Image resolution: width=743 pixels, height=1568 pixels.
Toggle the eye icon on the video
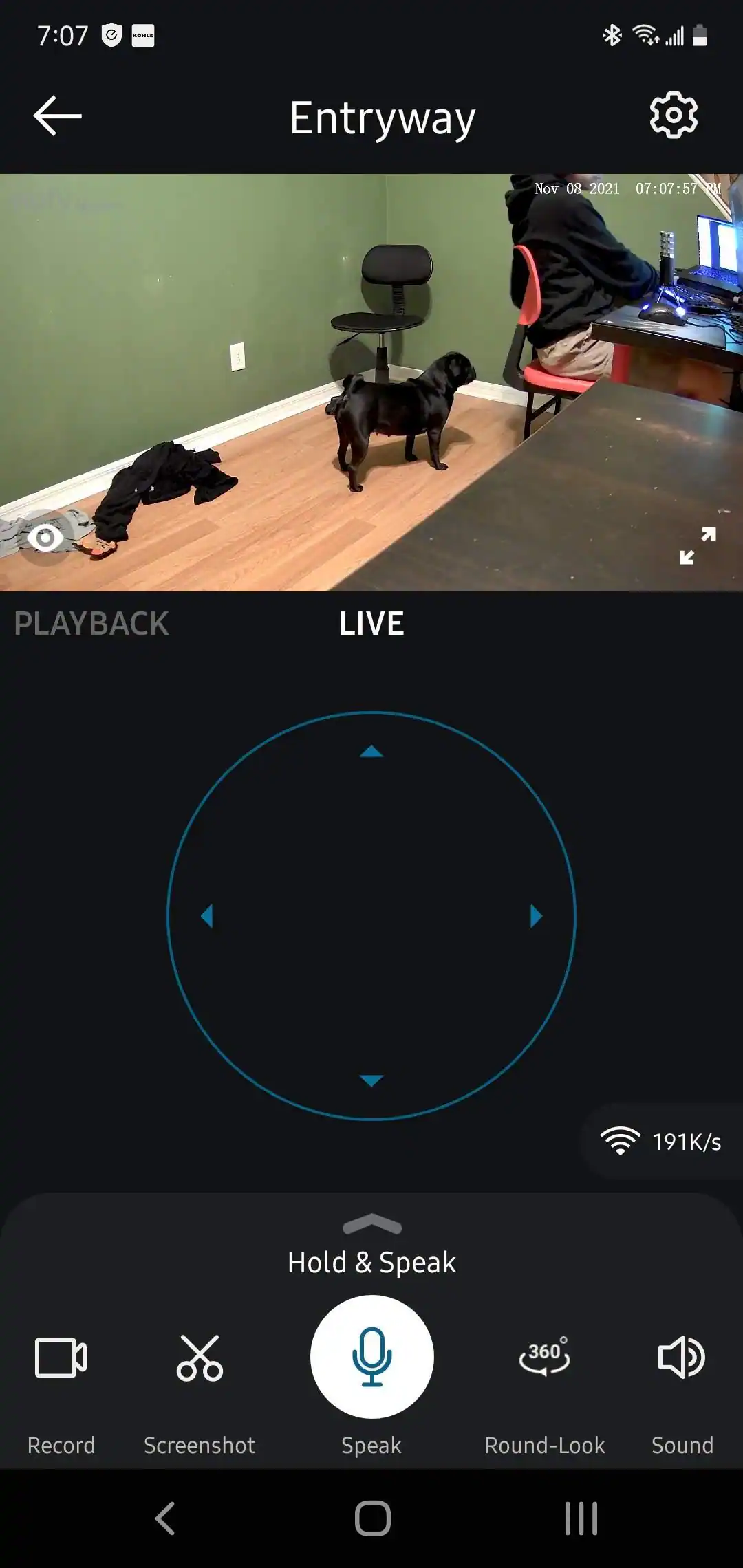click(45, 538)
